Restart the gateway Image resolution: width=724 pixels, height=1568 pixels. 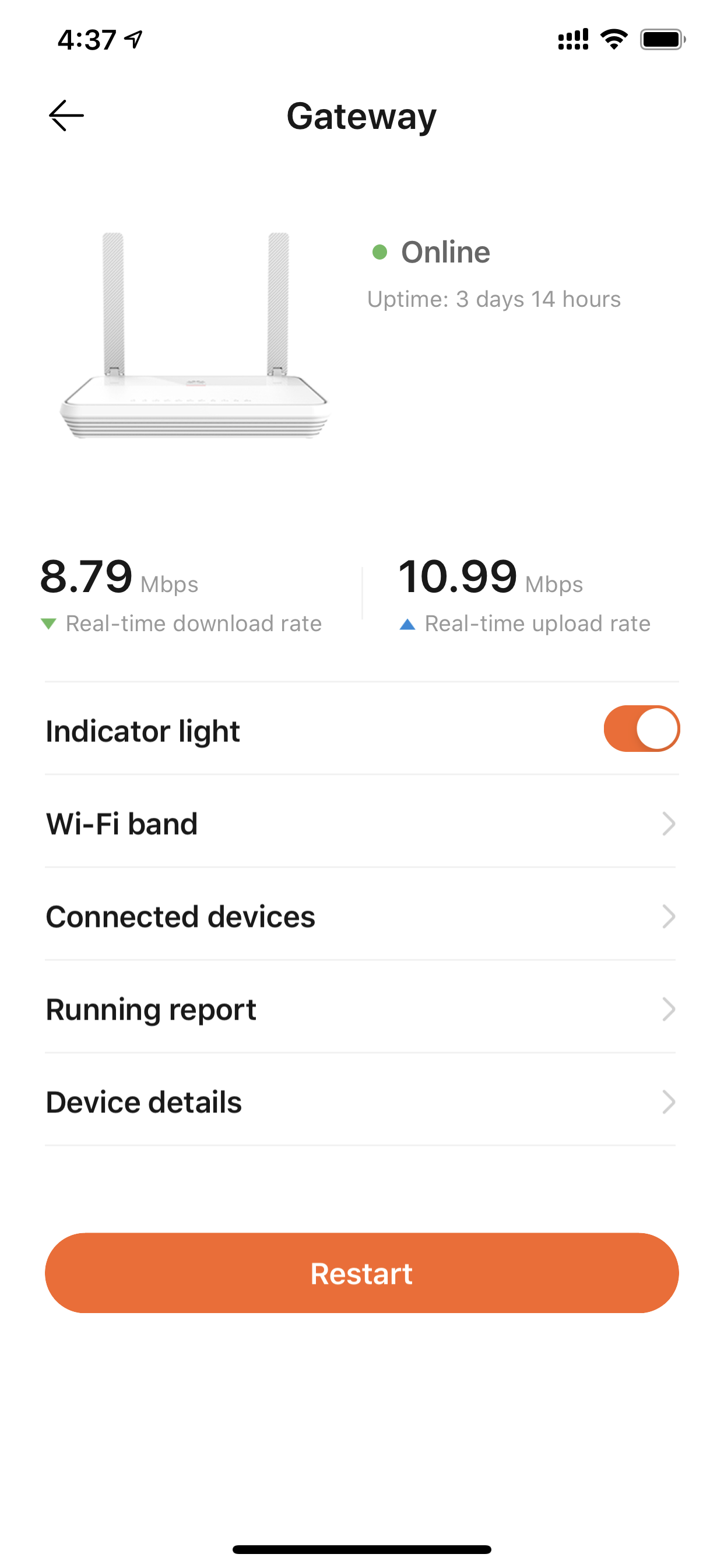(x=361, y=1273)
